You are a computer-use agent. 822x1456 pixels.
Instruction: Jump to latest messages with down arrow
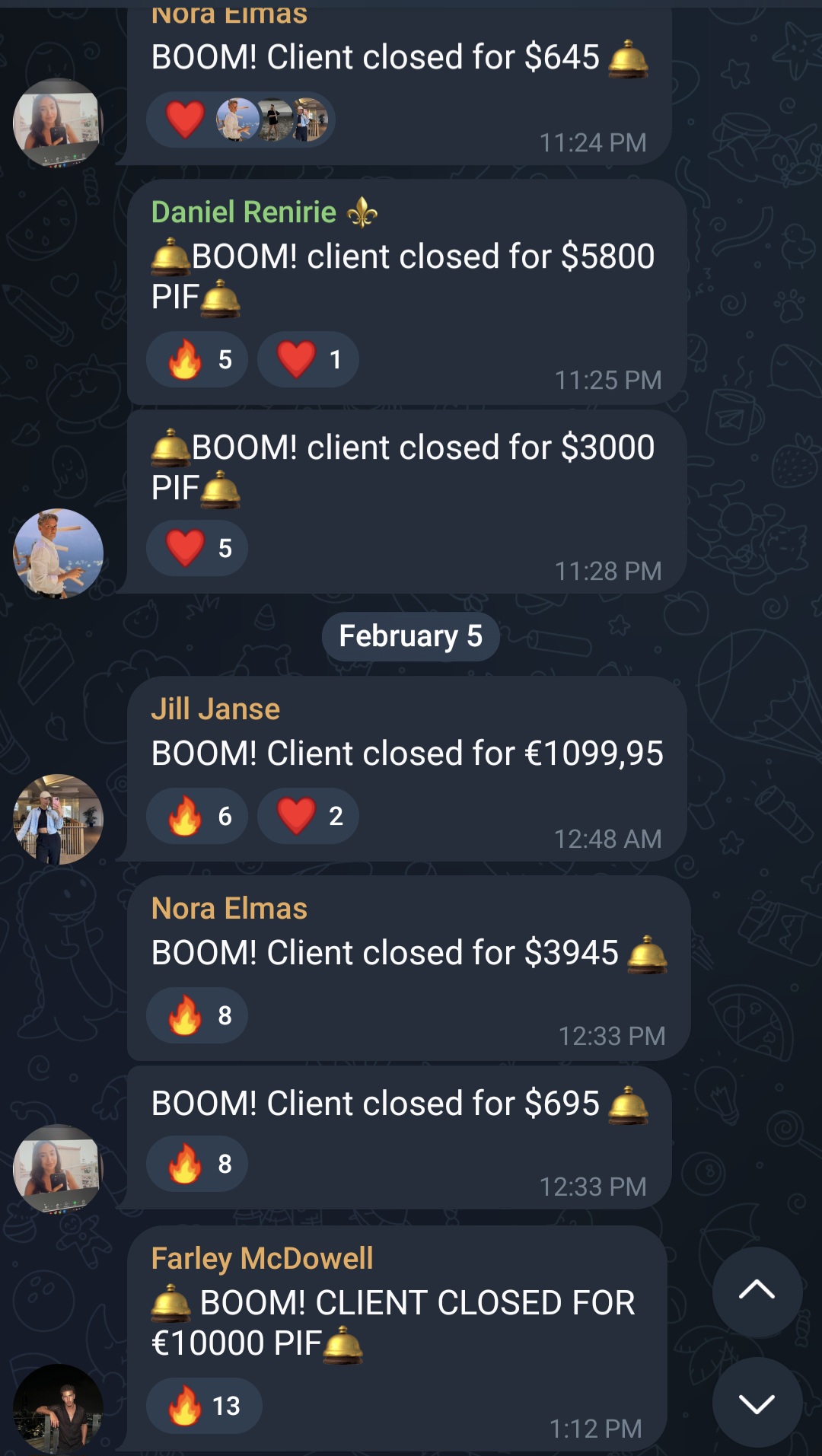point(757,1403)
